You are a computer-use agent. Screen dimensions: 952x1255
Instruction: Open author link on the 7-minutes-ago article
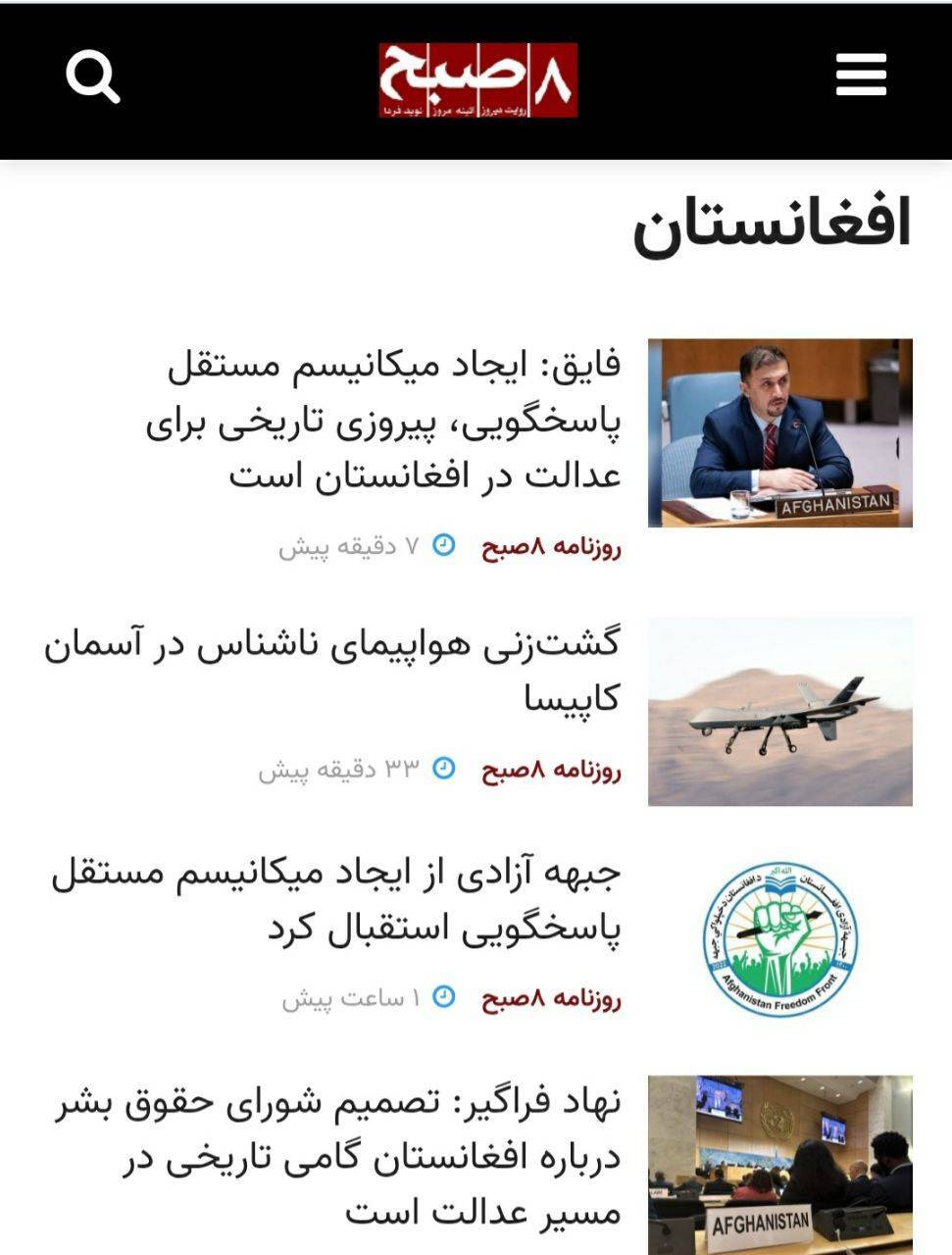pos(551,547)
